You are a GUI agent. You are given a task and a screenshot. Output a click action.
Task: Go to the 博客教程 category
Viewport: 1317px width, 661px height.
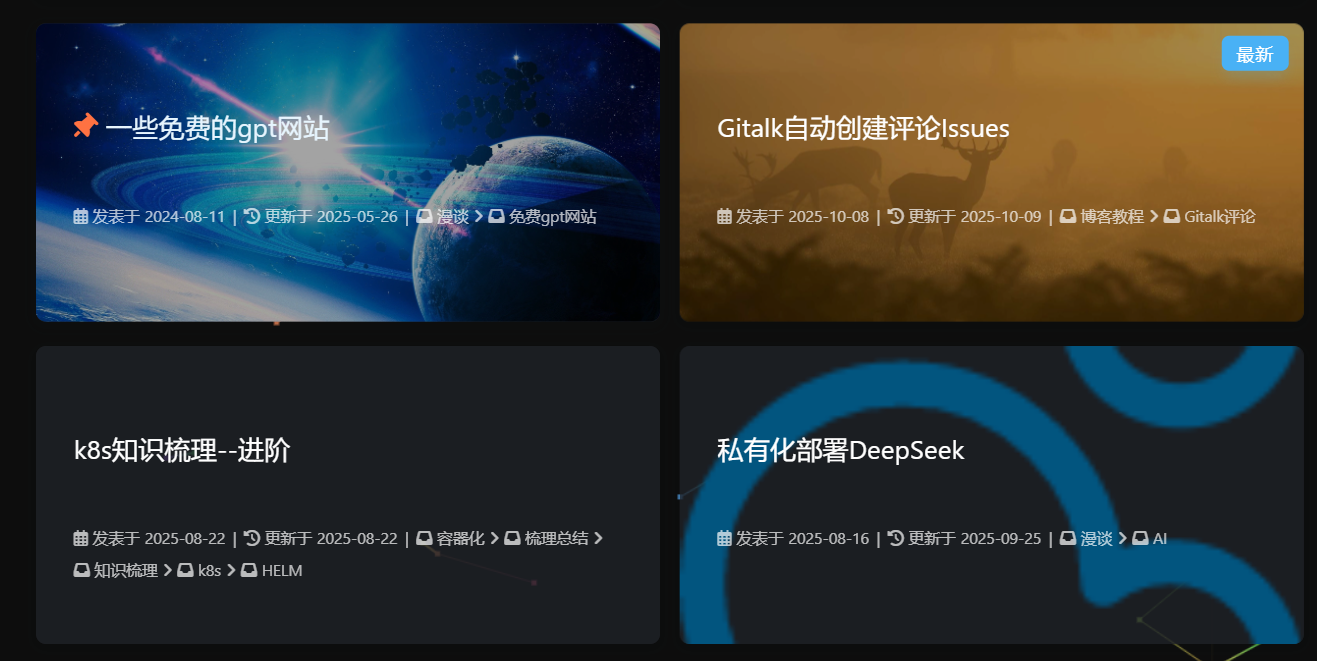(1111, 216)
